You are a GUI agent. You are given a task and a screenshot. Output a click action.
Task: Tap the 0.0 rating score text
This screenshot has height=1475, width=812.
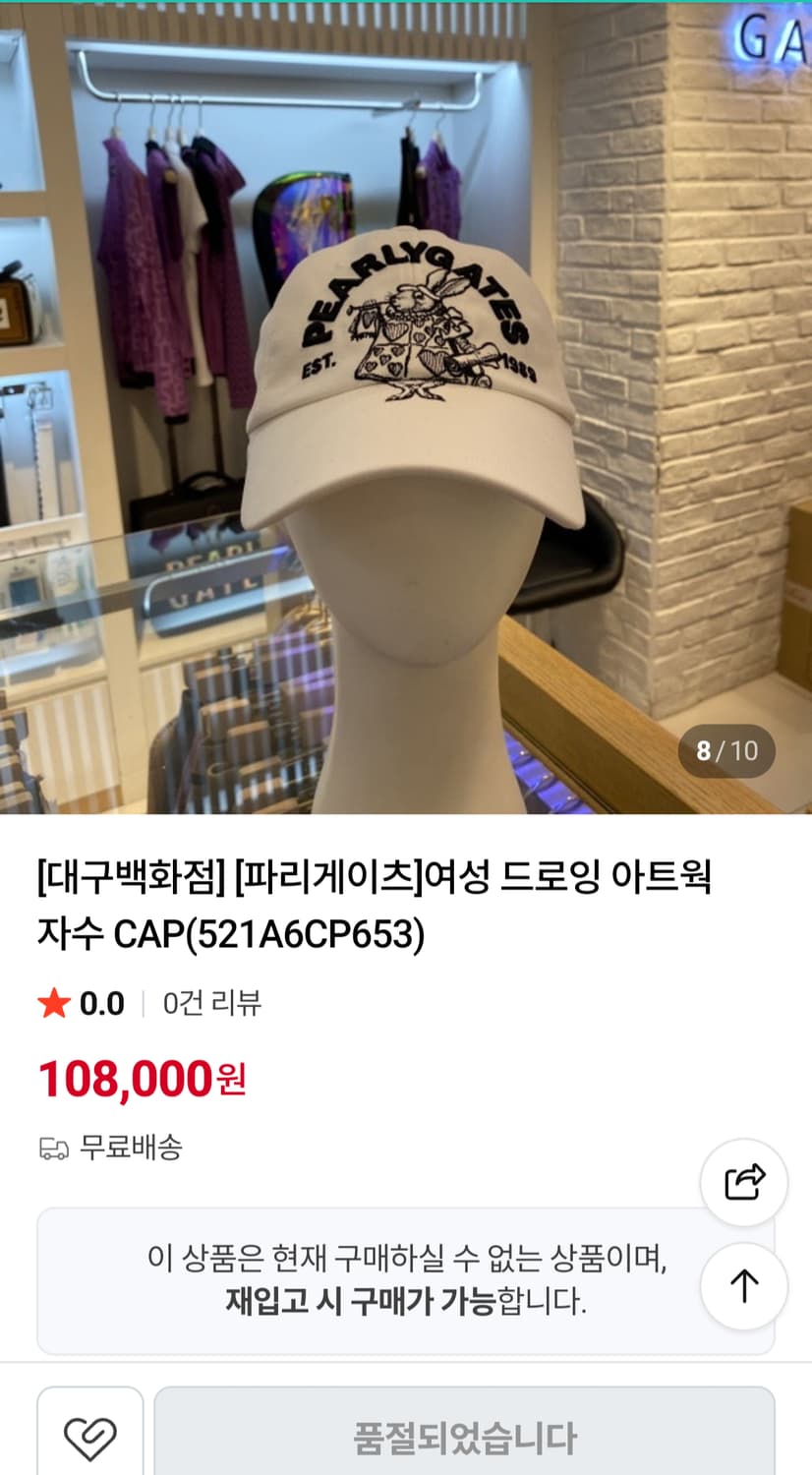click(x=103, y=1004)
